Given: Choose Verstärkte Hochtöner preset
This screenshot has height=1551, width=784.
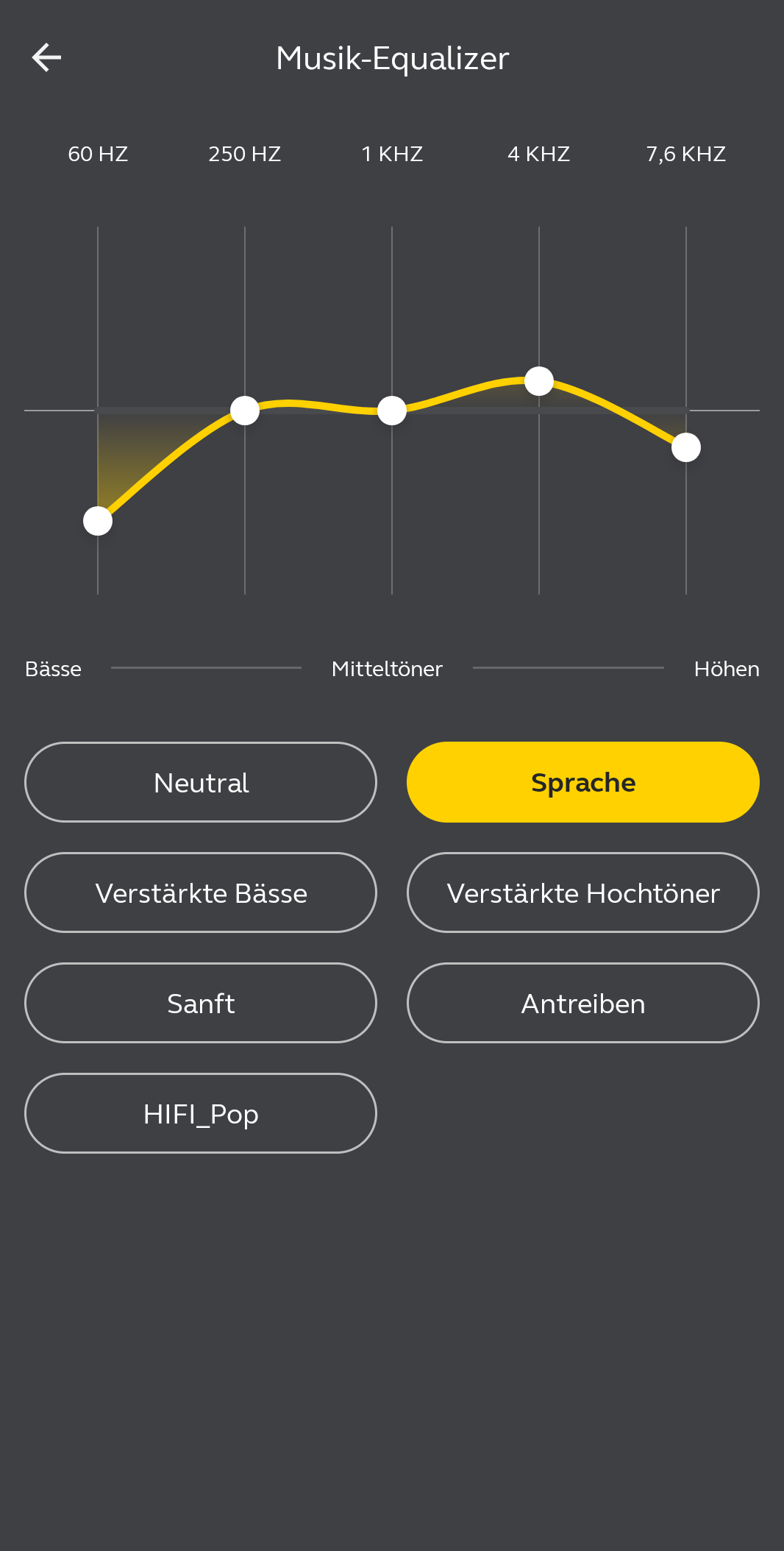Looking at the screenshot, I should tap(582, 892).
